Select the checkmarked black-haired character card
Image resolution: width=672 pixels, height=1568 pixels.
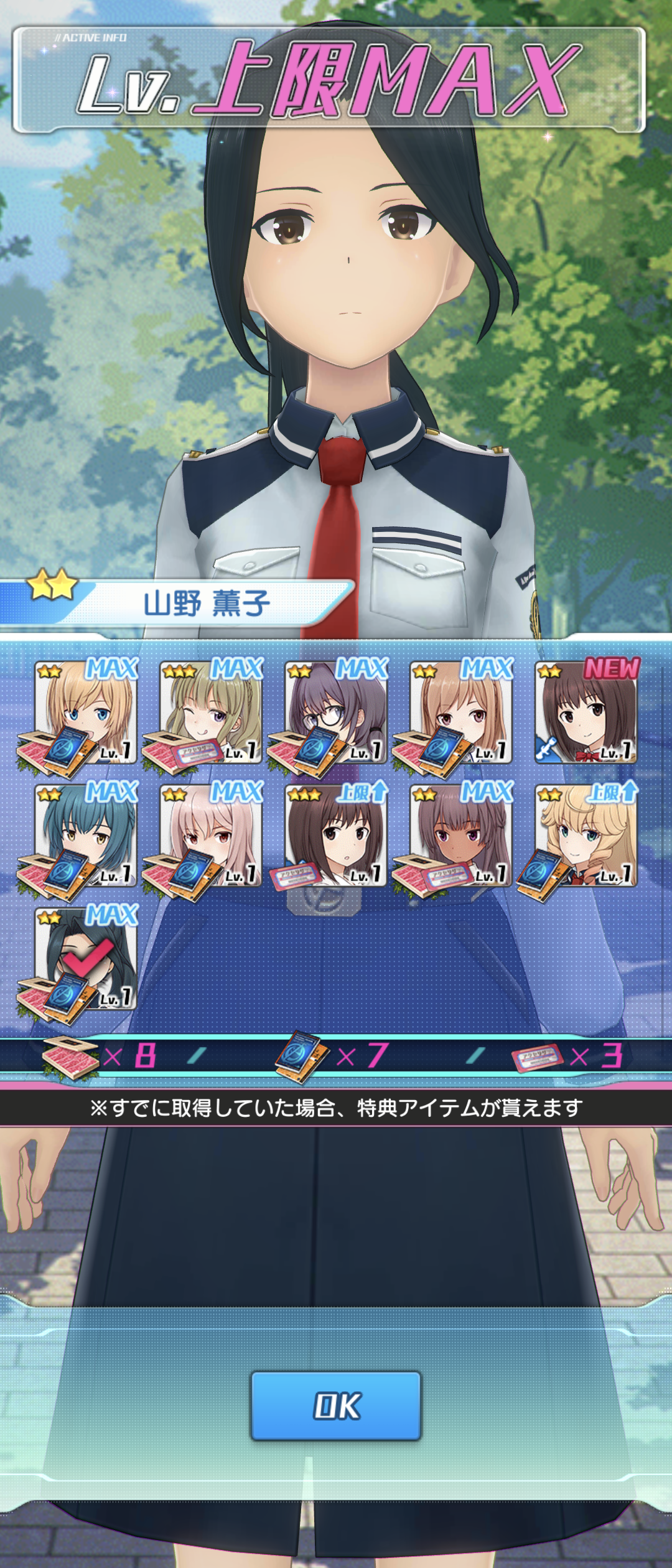(86, 958)
